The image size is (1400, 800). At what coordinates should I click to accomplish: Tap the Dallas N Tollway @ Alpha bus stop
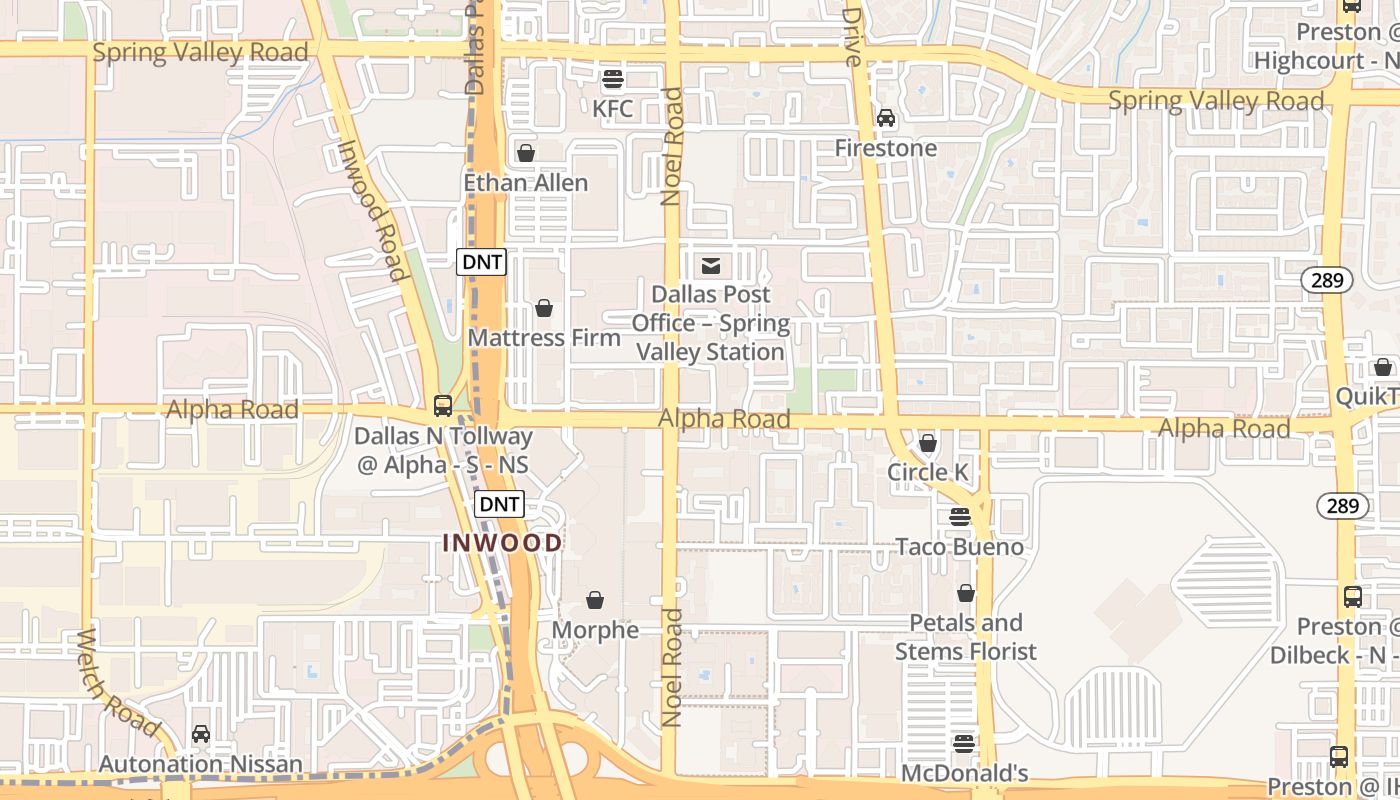tap(443, 406)
